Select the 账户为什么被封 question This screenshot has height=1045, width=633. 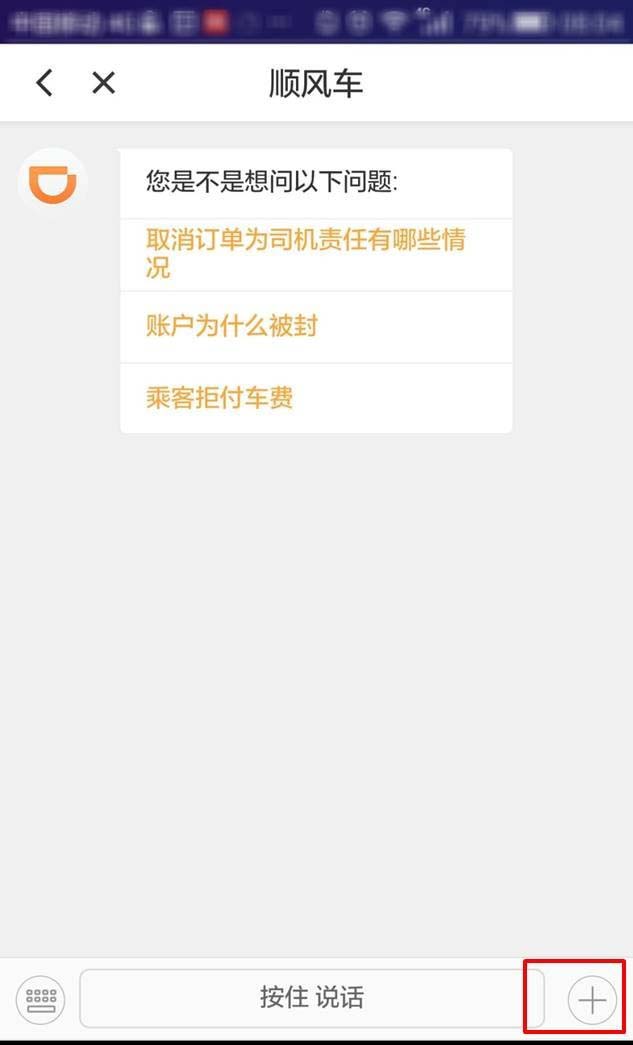coord(232,326)
